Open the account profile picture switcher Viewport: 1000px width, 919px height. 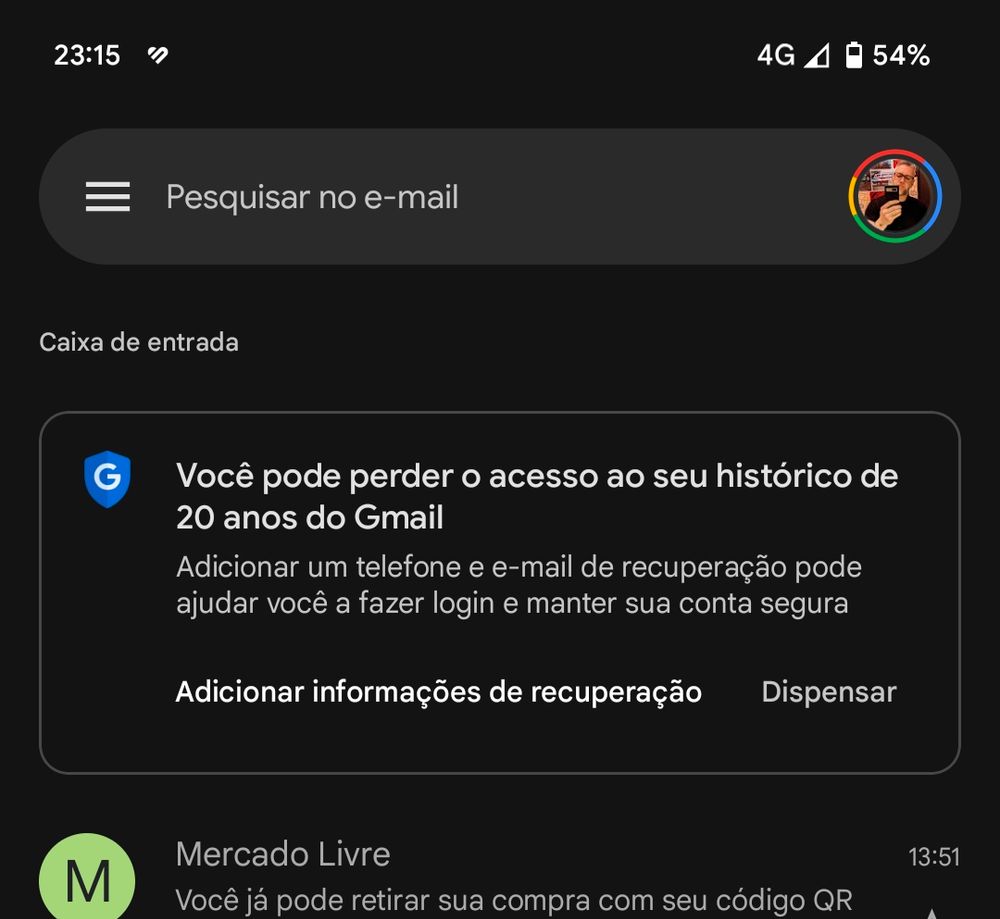coord(894,197)
